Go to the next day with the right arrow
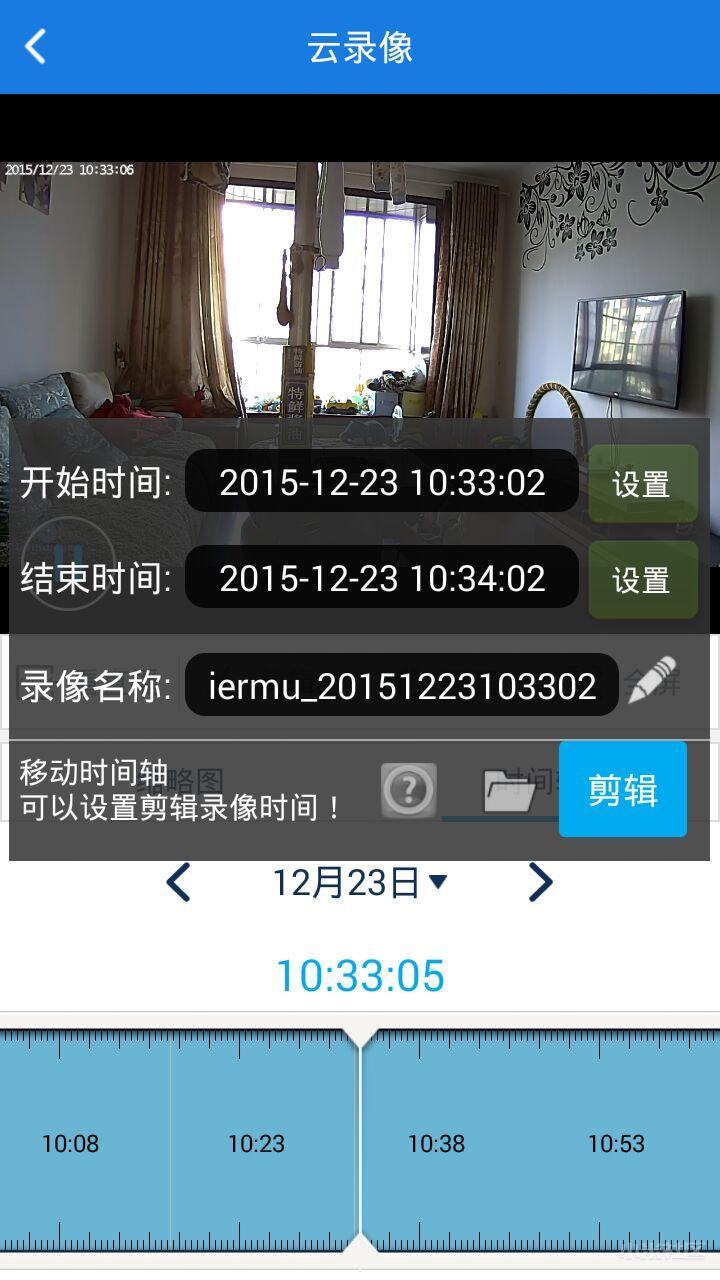 (x=540, y=882)
